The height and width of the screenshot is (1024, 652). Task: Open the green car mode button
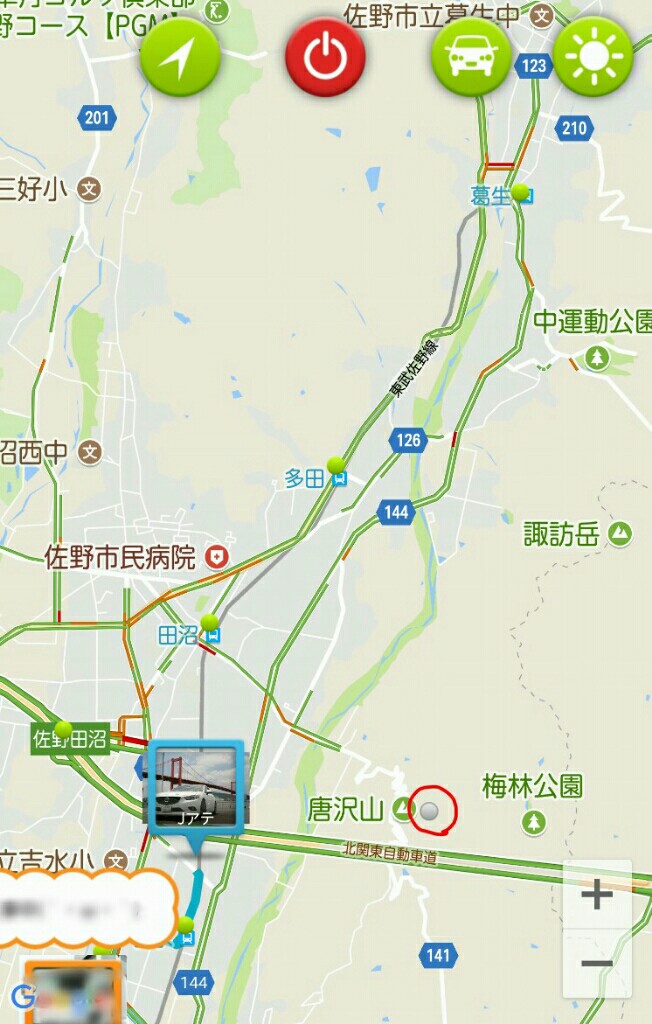(471, 57)
